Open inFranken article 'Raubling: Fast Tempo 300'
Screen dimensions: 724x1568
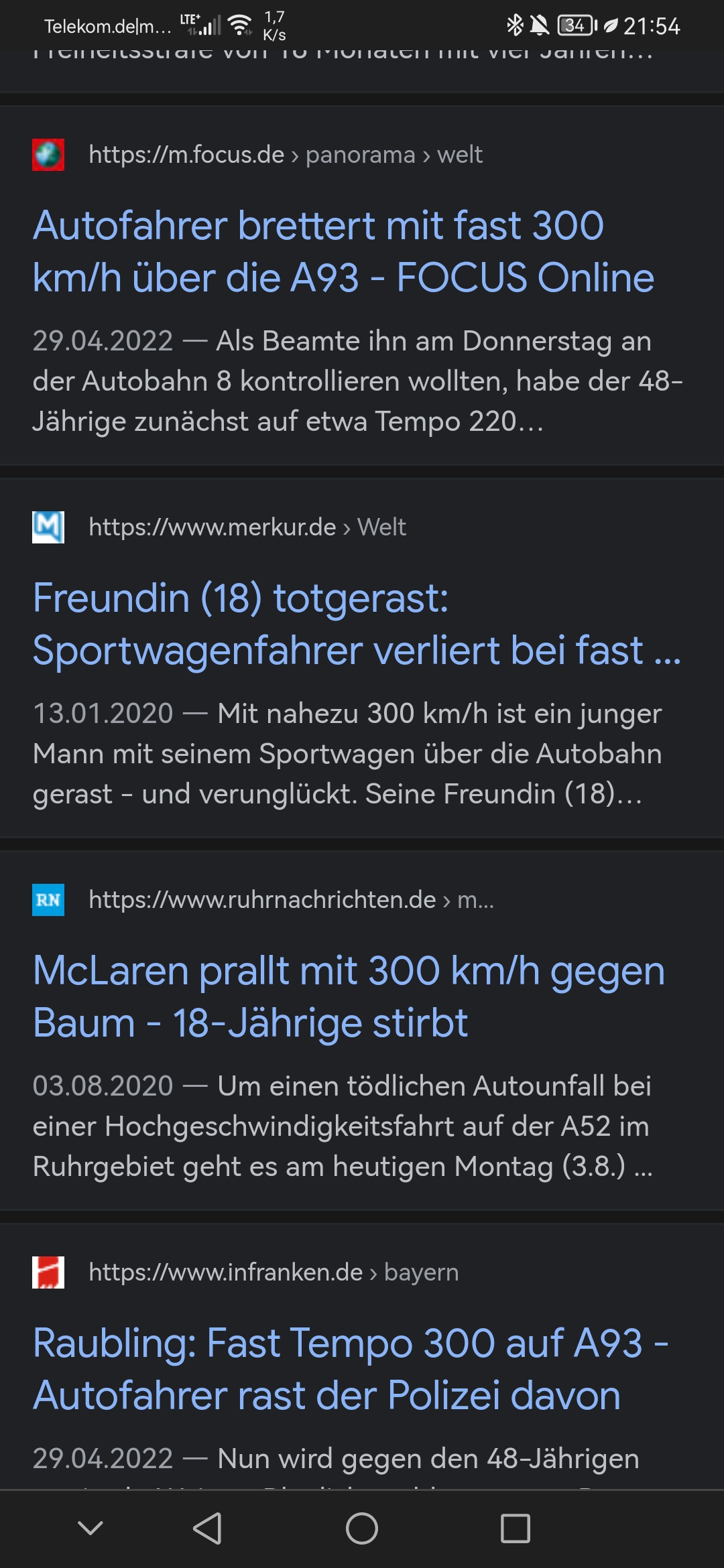point(350,1369)
